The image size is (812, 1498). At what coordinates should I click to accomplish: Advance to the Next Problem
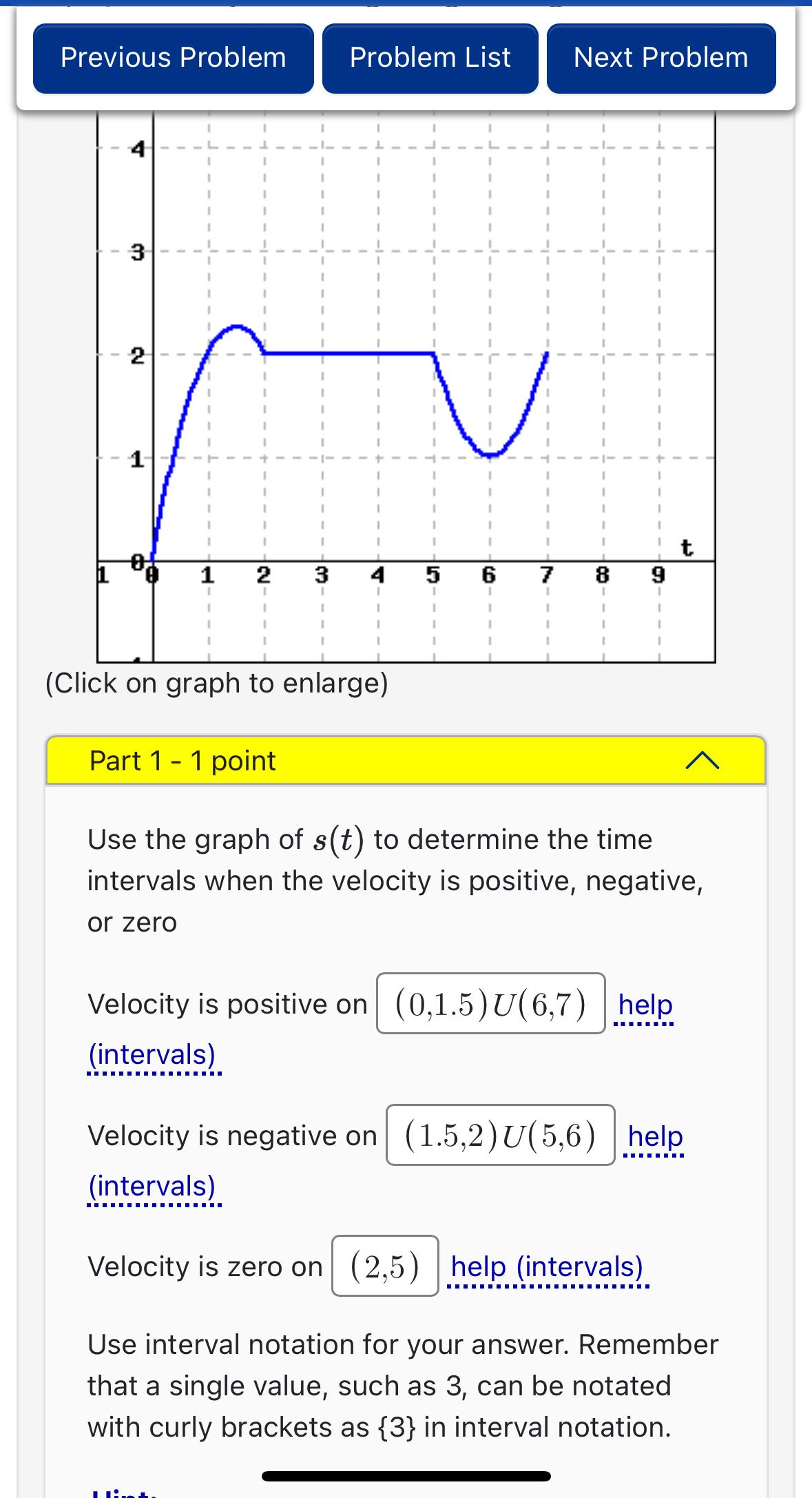pos(660,58)
